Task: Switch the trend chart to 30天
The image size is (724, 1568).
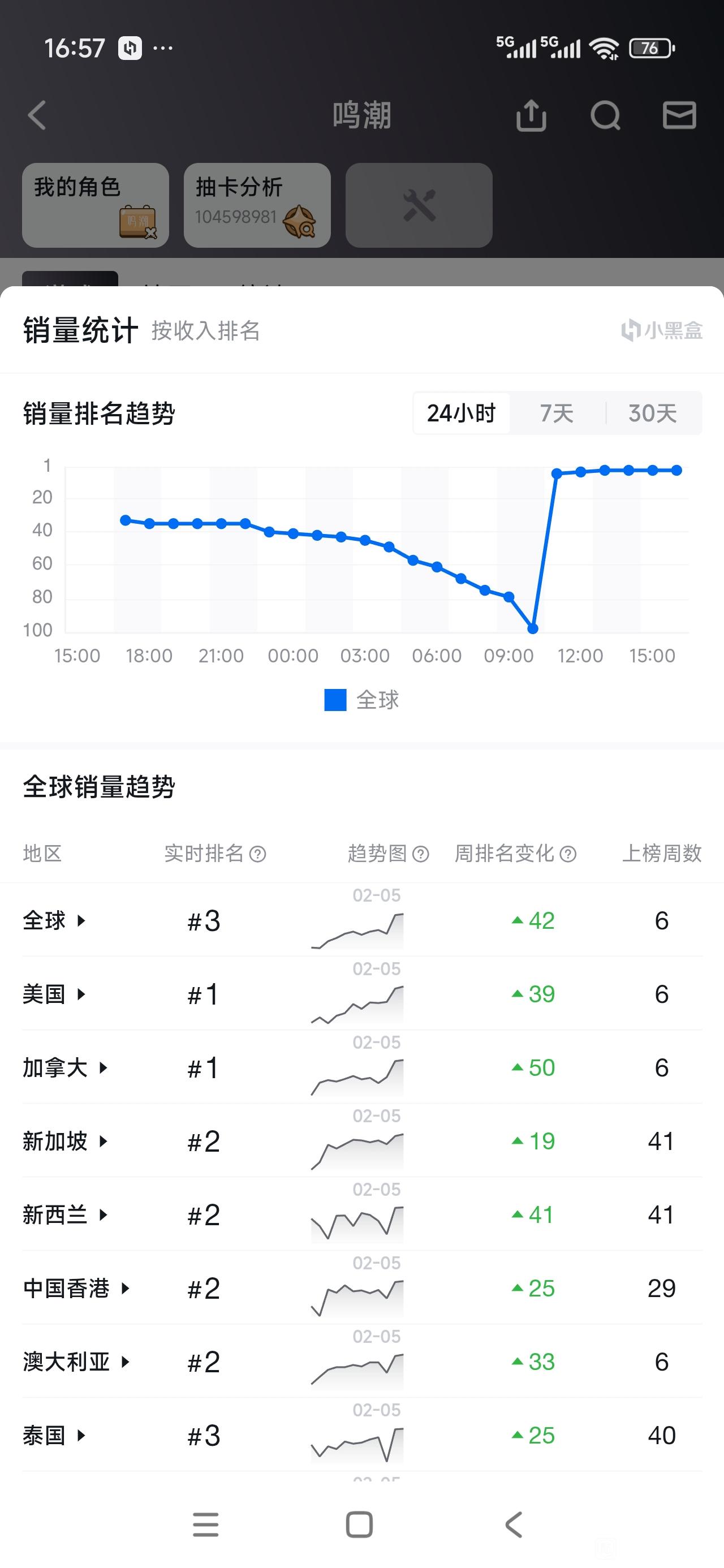Action: 652,413
